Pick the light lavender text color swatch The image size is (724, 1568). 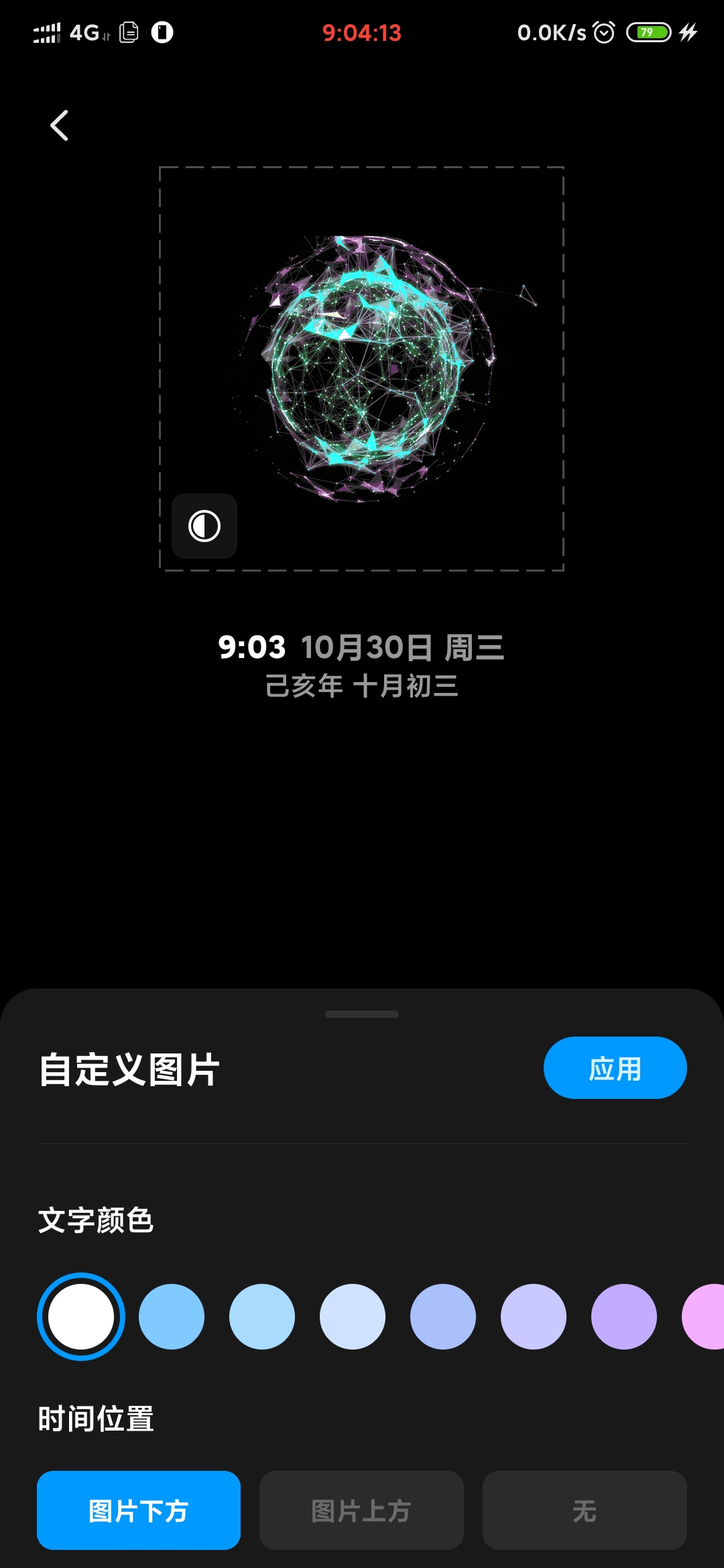tap(534, 1317)
